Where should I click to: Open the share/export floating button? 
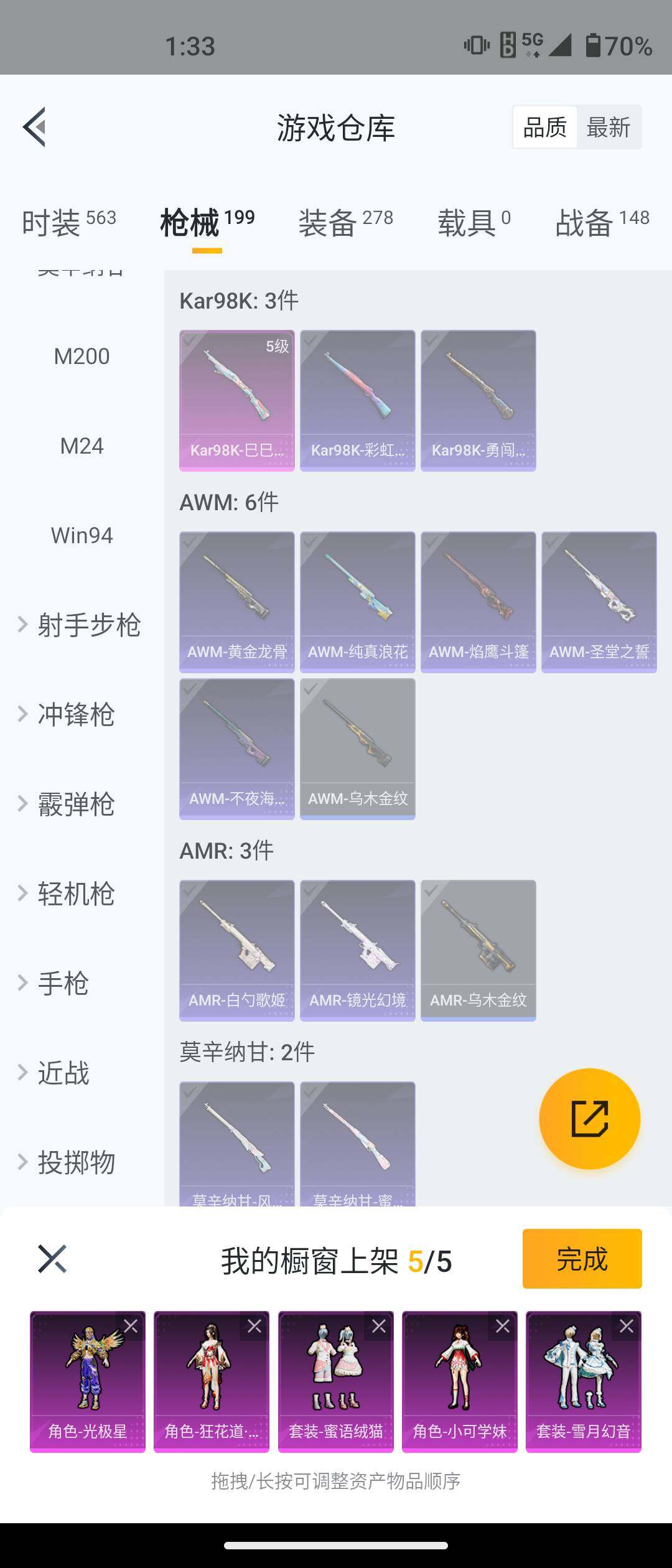click(589, 1118)
